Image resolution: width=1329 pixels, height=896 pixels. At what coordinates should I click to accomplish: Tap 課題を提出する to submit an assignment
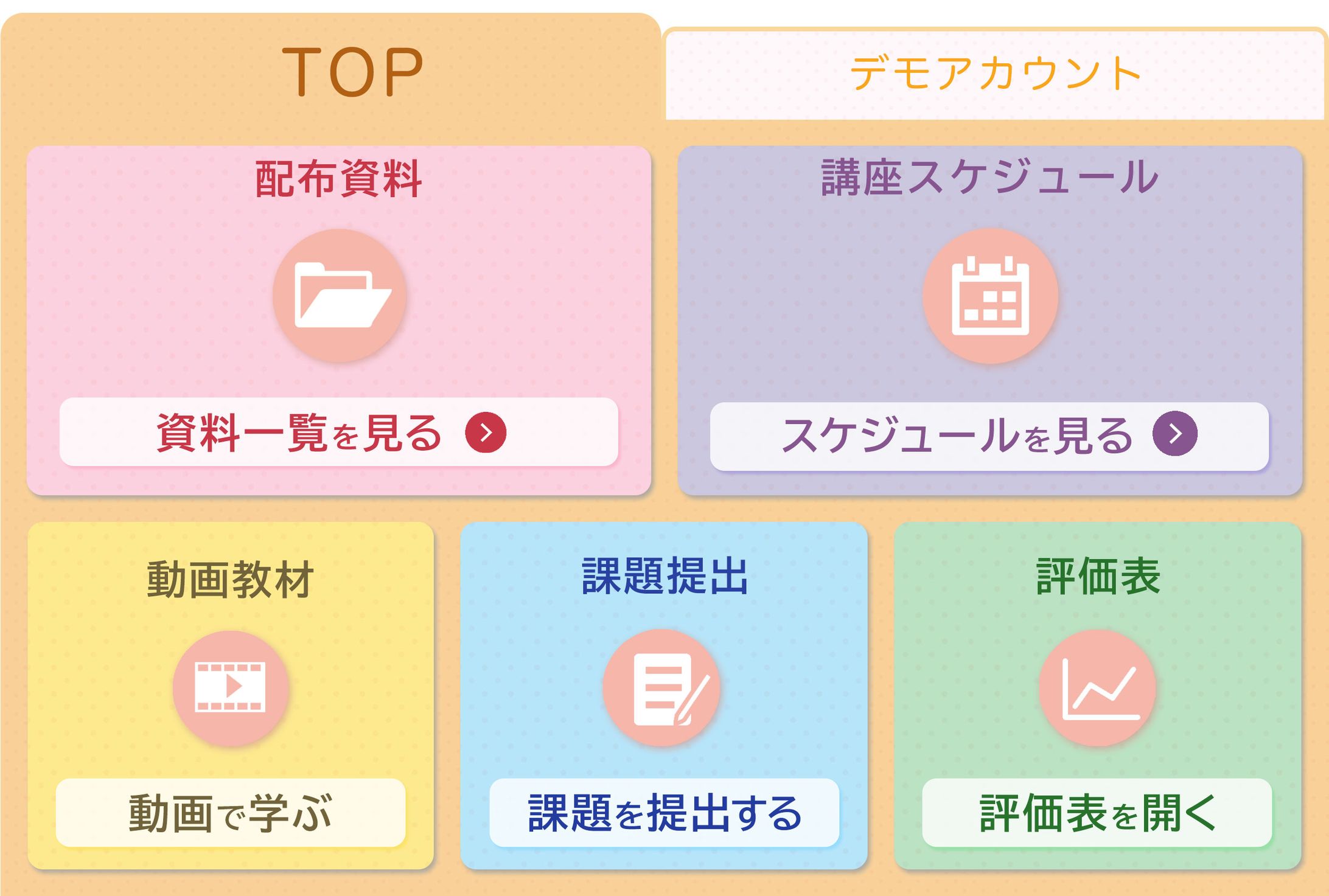[664, 813]
